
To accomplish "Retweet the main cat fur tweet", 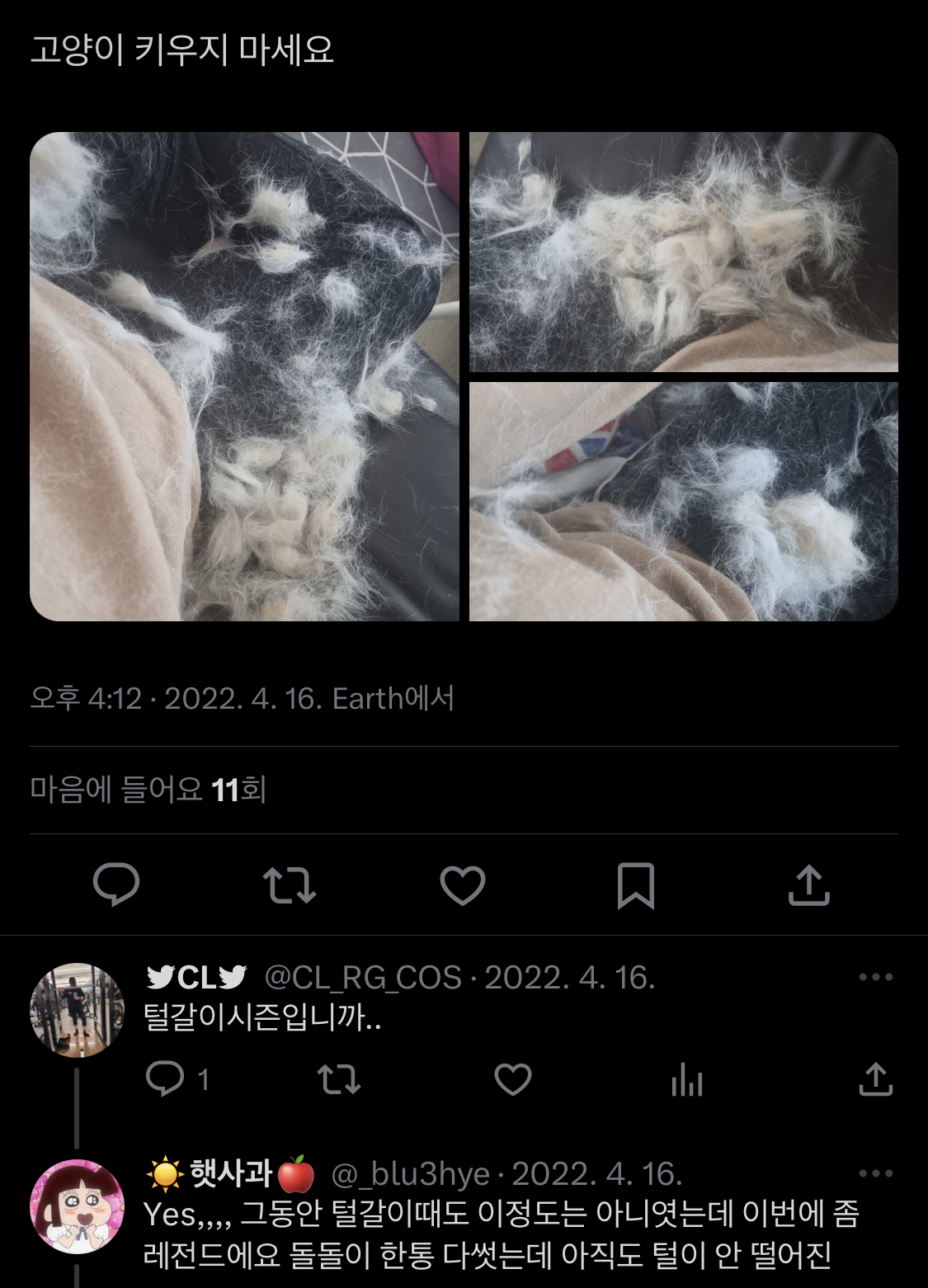I will point(290,885).
